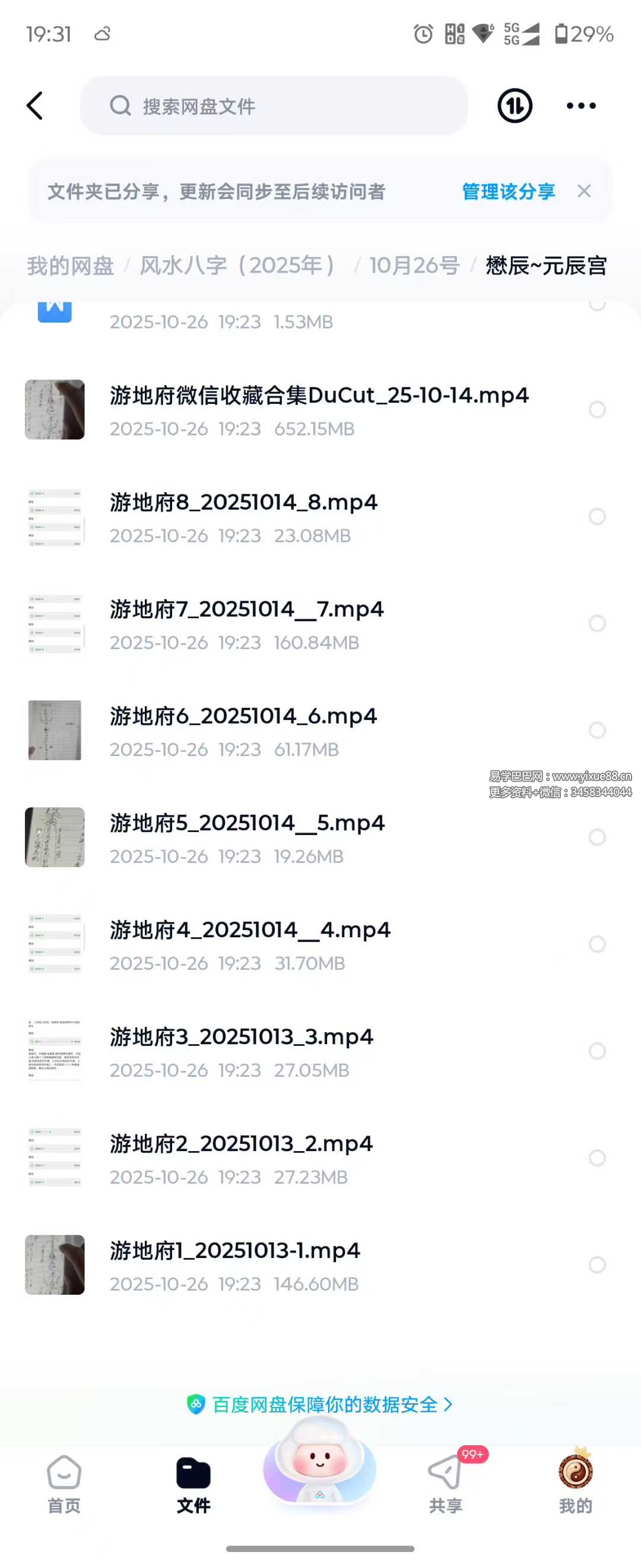
Task: Go to 我的网盘 in breadcrumb
Action: click(71, 266)
